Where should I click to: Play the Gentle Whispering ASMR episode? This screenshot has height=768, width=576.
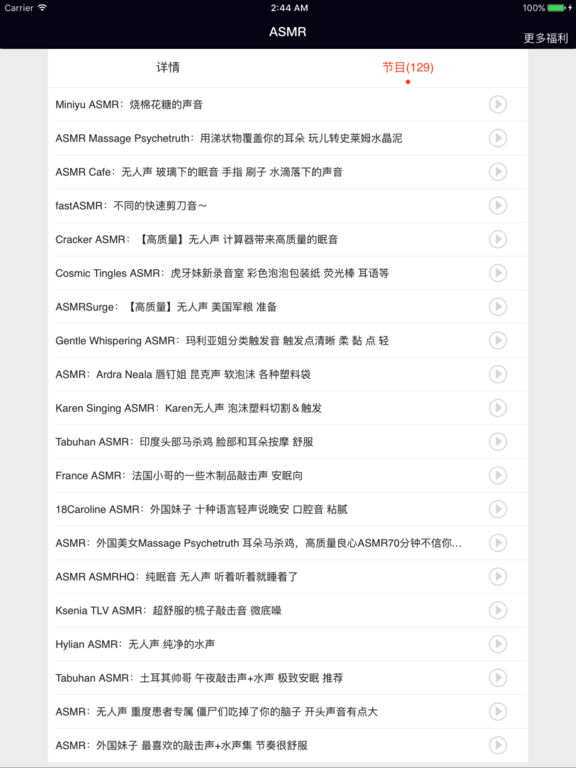point(498,340)
